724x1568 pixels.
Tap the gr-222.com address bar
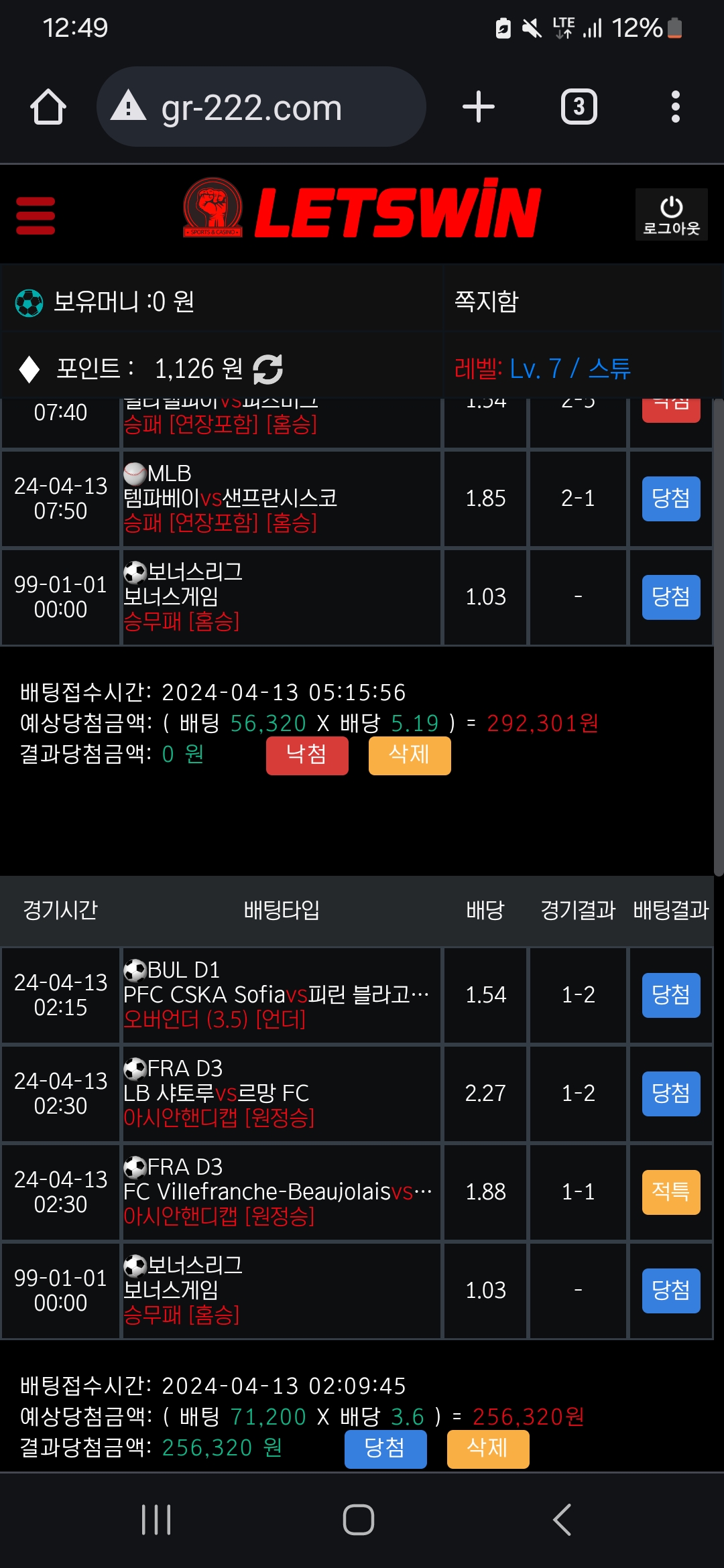click(261, 107)
